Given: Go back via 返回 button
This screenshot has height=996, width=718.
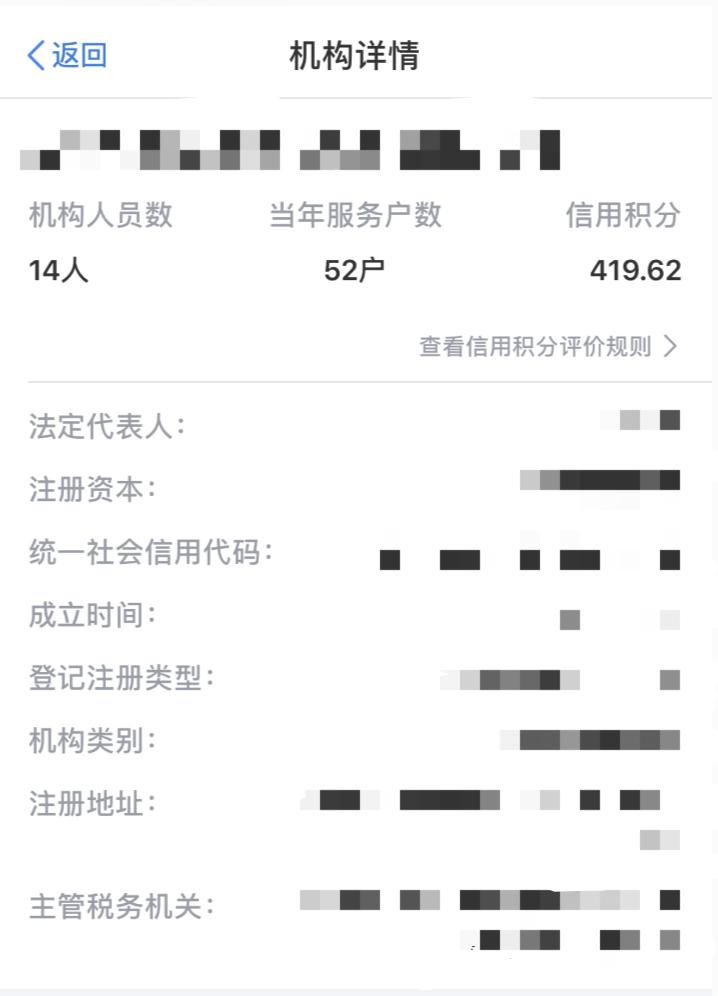Looking at the screenshot, I should (66, 56).
